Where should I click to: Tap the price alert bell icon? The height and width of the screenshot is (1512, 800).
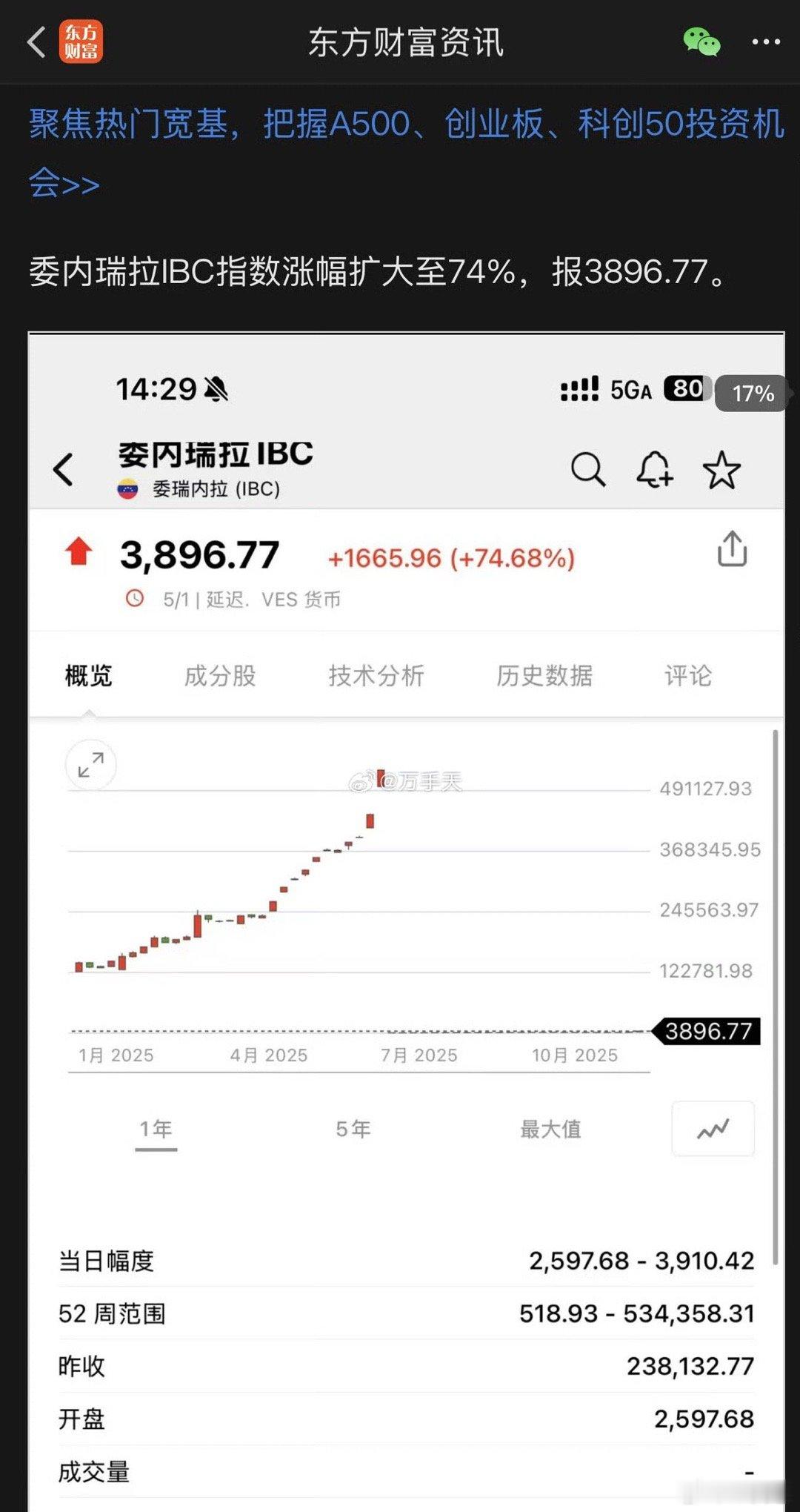pos(655,470)
